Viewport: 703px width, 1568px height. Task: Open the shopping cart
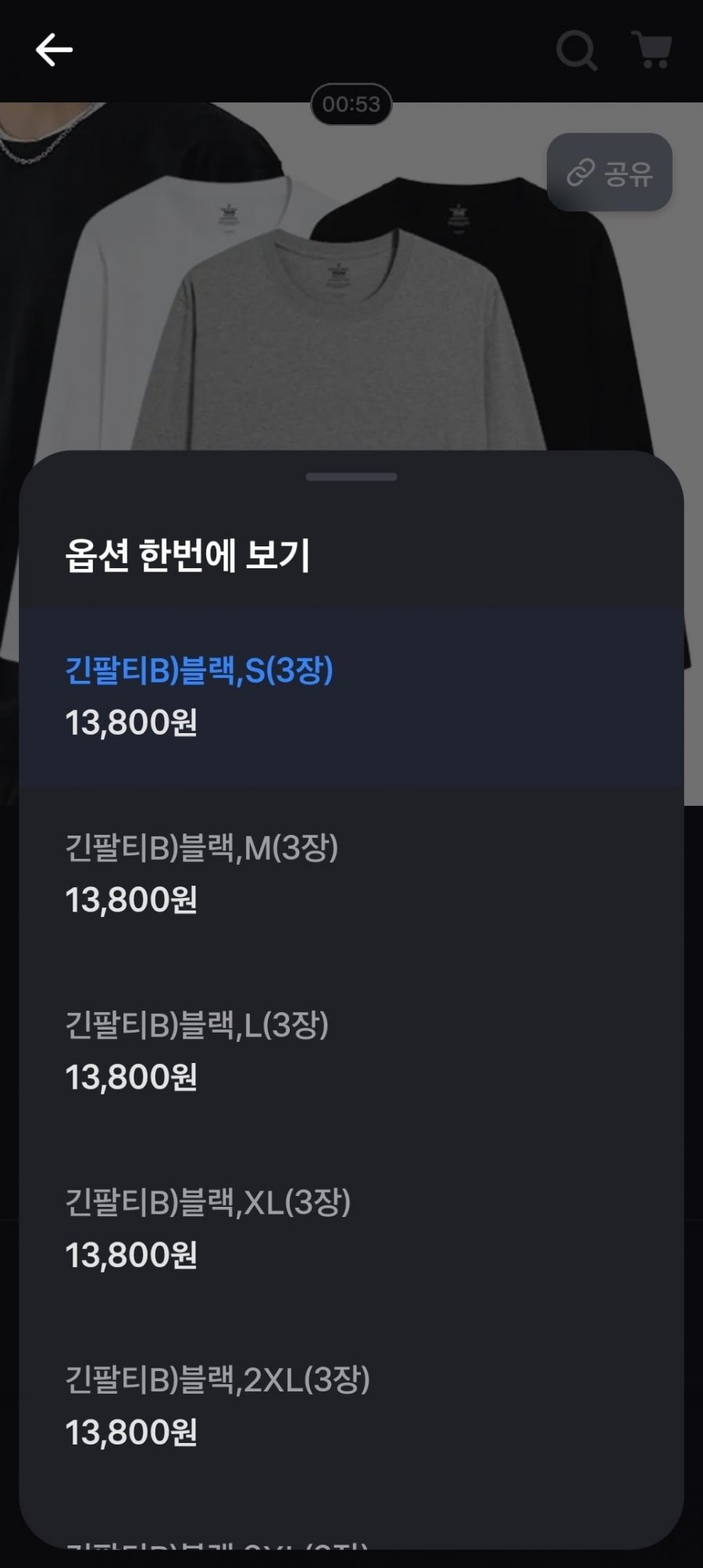(651, 50)
